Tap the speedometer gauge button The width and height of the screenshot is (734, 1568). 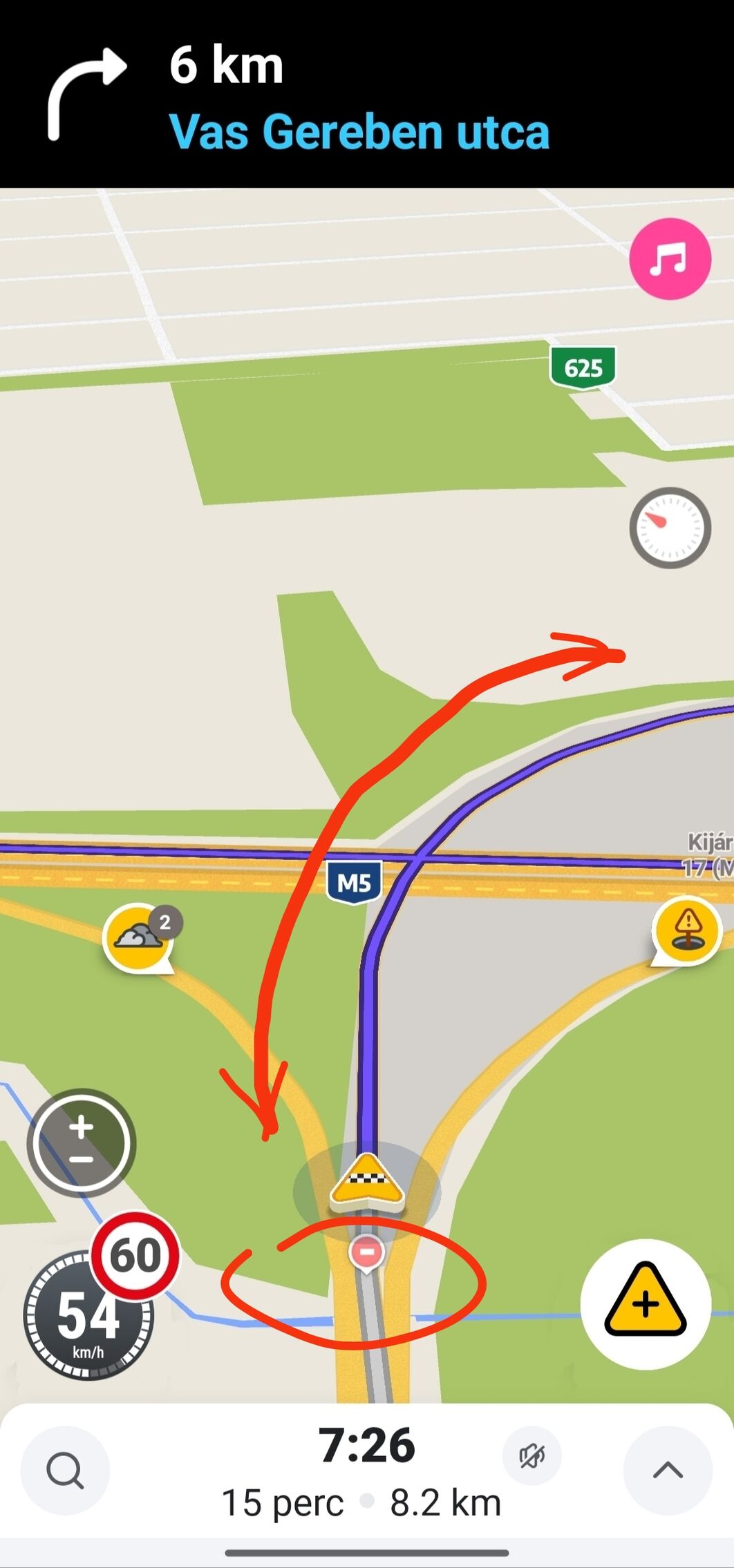click(670, 528)
